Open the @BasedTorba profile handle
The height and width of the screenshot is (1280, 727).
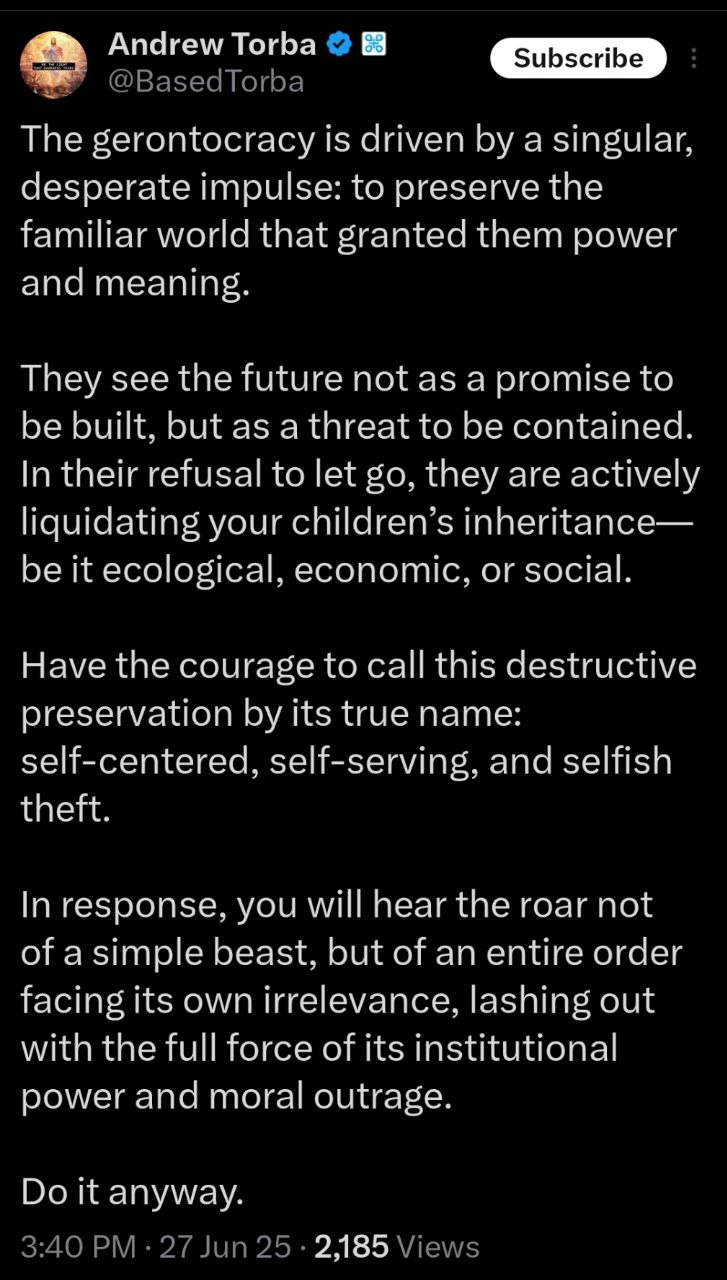pyautogui.click(x=205, y=80)
